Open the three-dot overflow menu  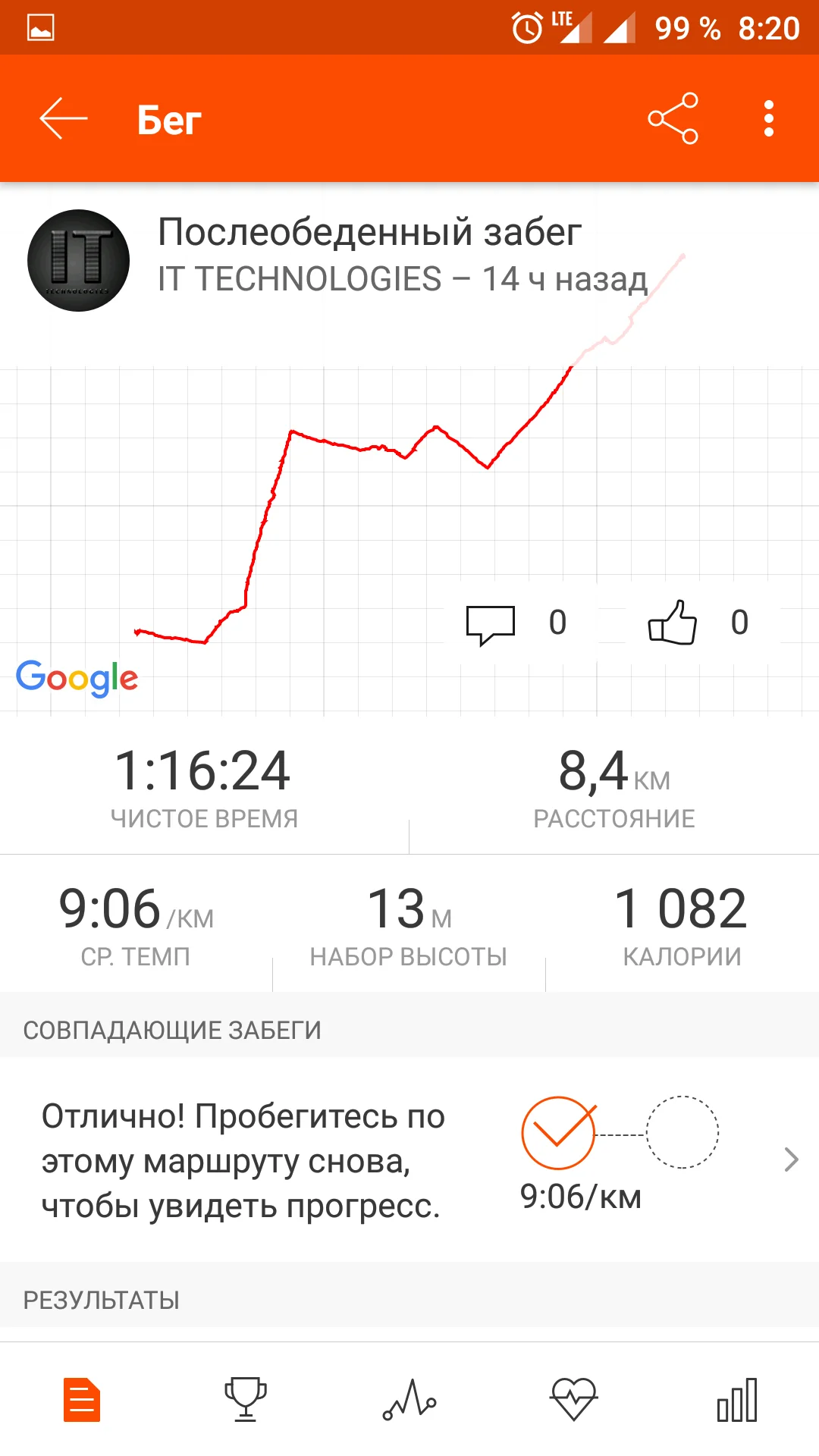(768, 119)
